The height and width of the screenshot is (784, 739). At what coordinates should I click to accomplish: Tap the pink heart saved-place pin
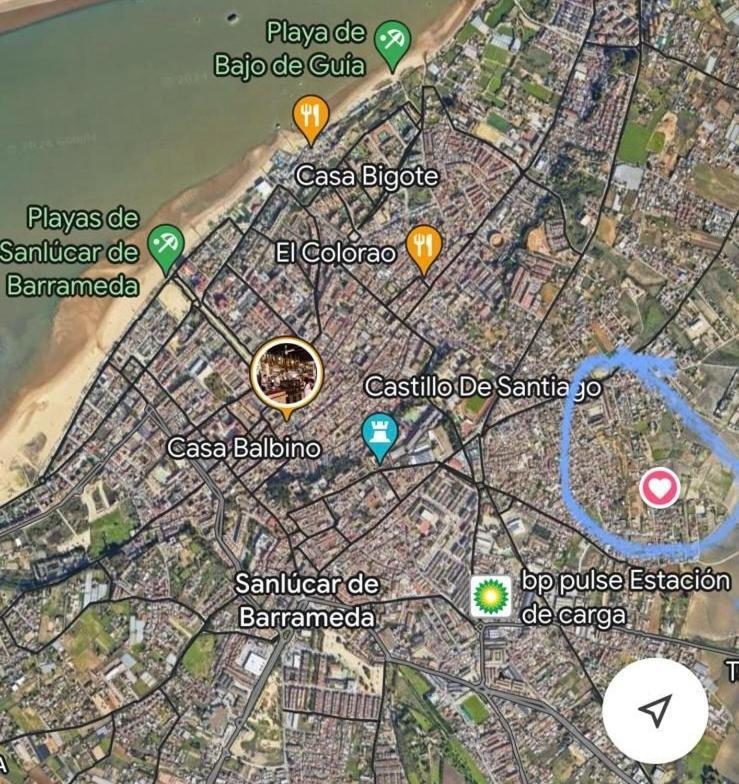[659, 488]
